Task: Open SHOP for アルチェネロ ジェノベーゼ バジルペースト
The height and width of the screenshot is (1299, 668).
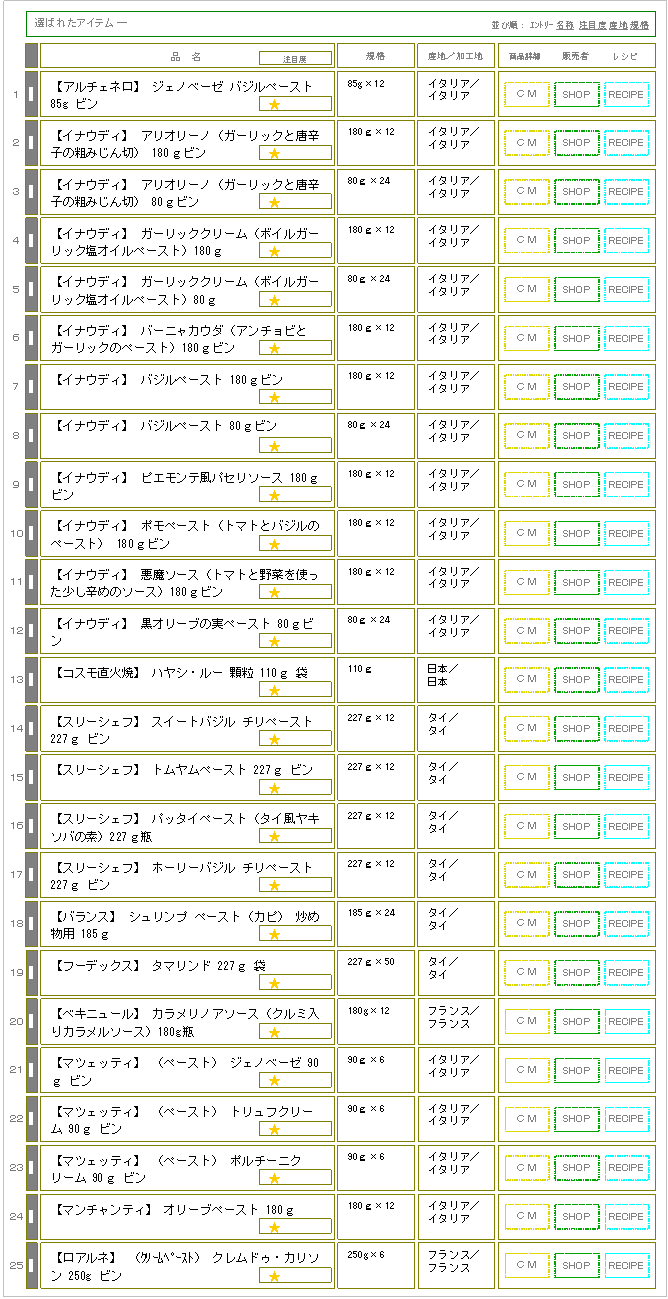Action: tap(577, 94)
